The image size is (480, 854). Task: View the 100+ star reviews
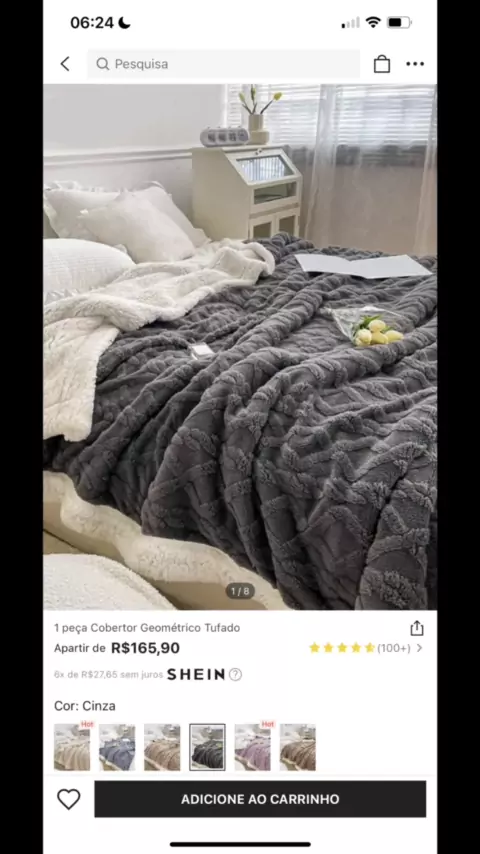tap(366, 648)
